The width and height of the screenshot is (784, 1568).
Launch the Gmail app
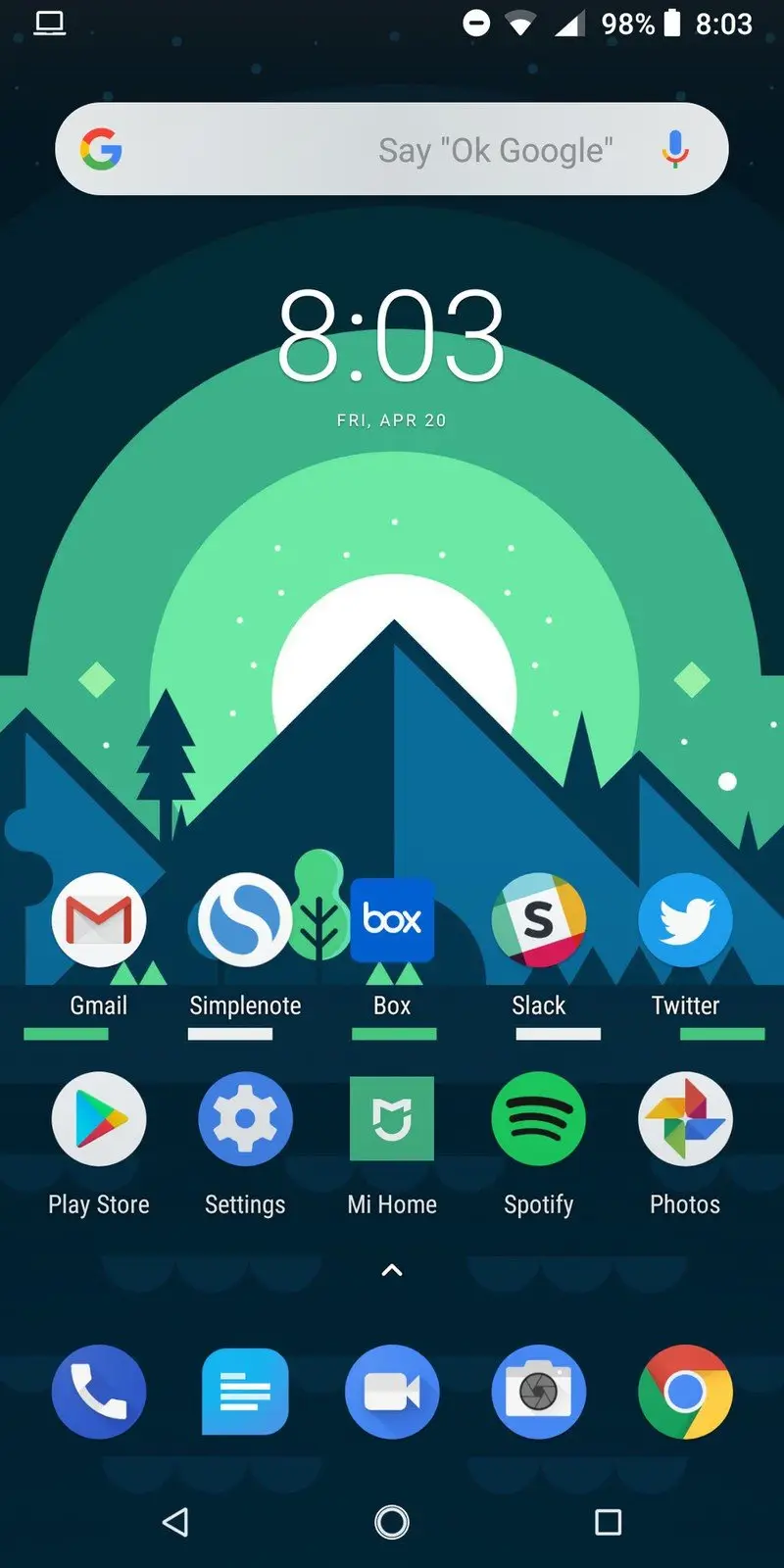[x=99, y=921]
